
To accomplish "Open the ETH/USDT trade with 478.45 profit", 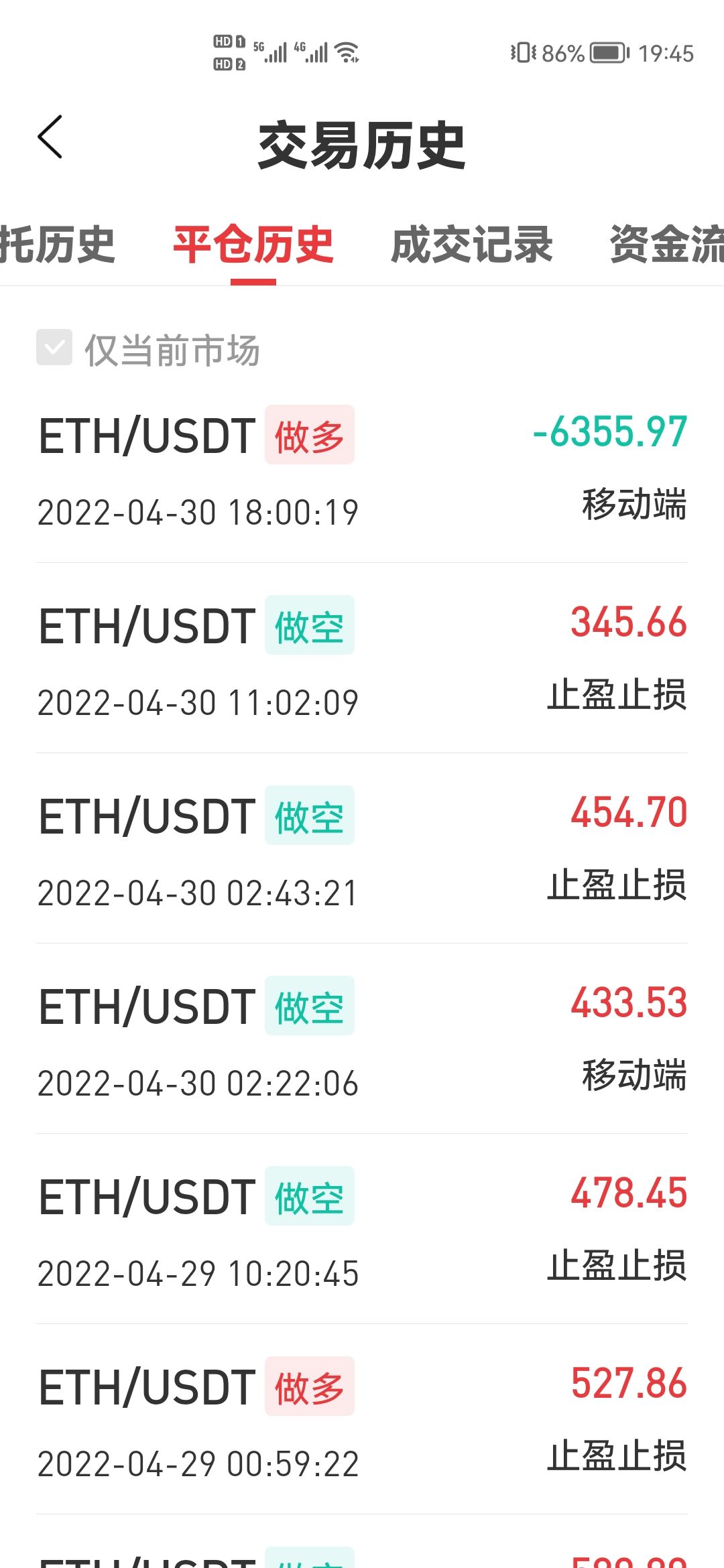I will click(362, 1230).
